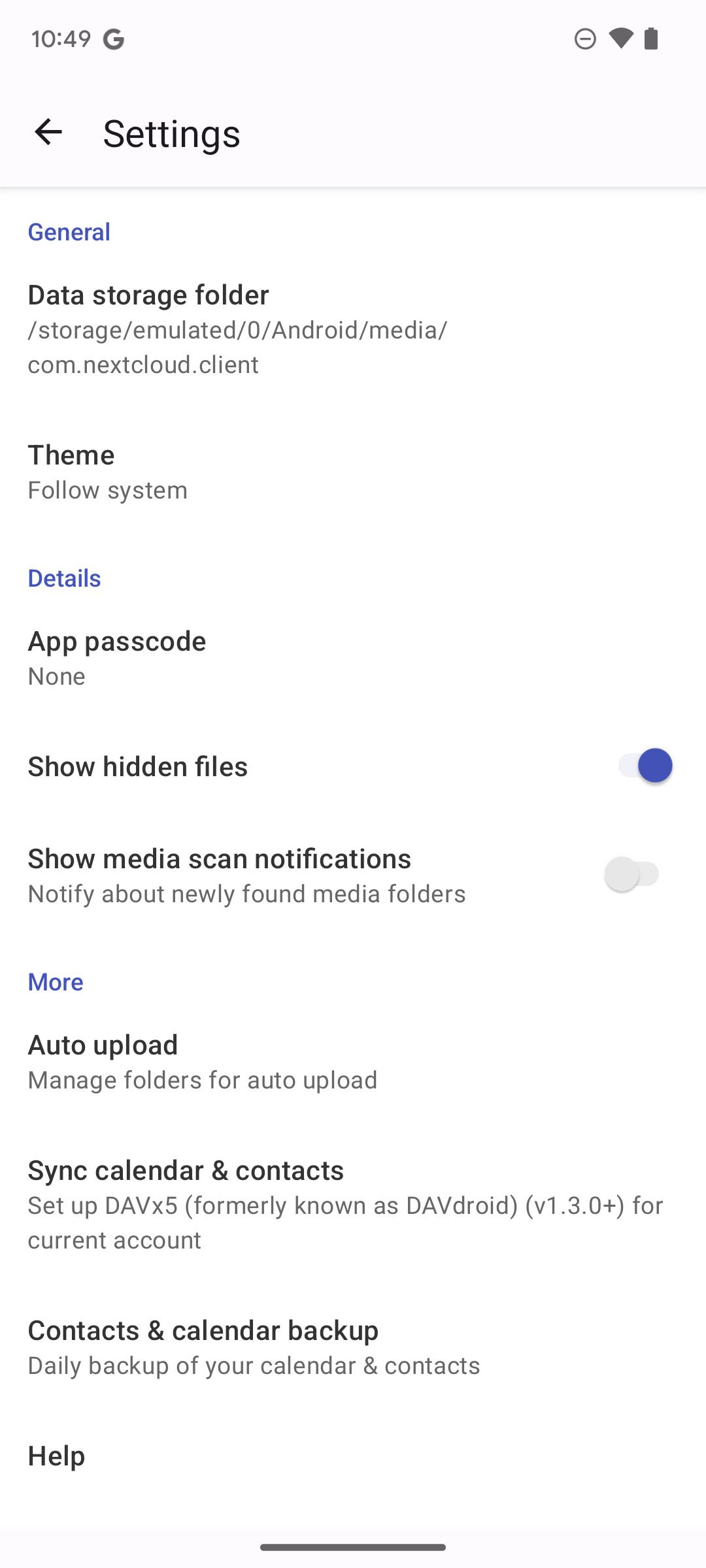Tap the More section label
Viewport: 706px width, 1568px height.
tap(55, 981)
